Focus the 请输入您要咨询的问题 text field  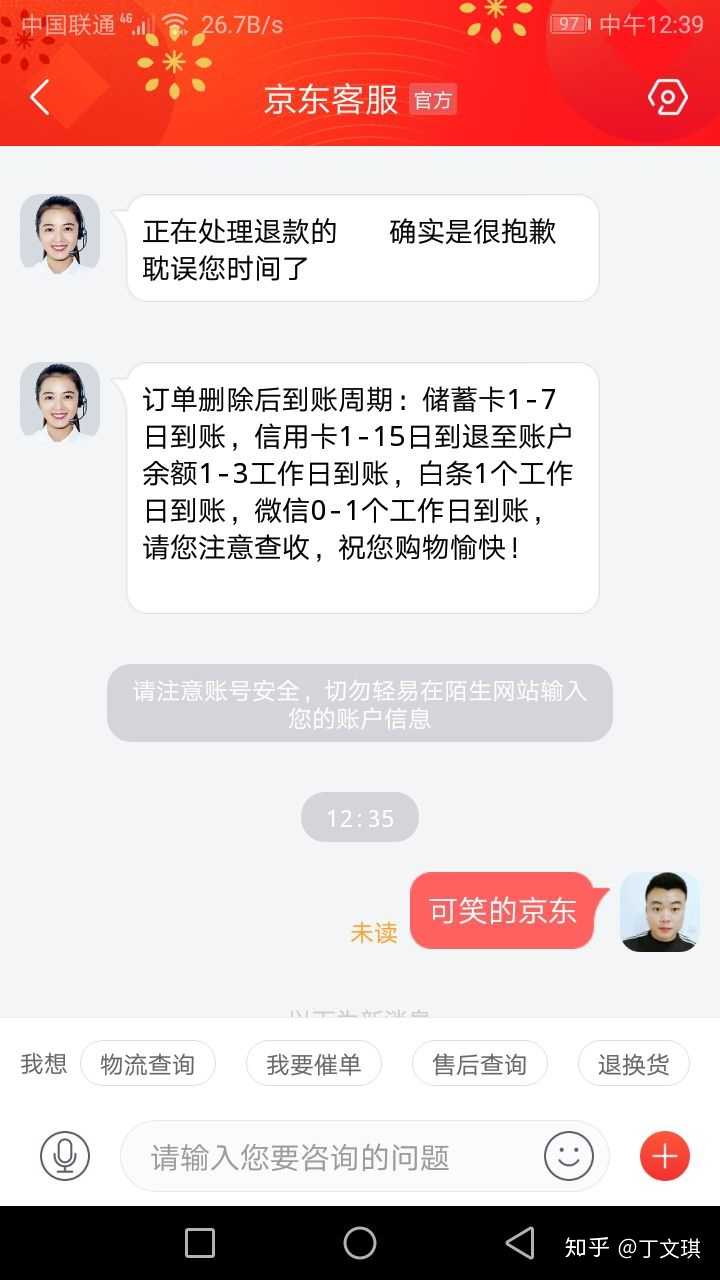tap(330, 1157)
